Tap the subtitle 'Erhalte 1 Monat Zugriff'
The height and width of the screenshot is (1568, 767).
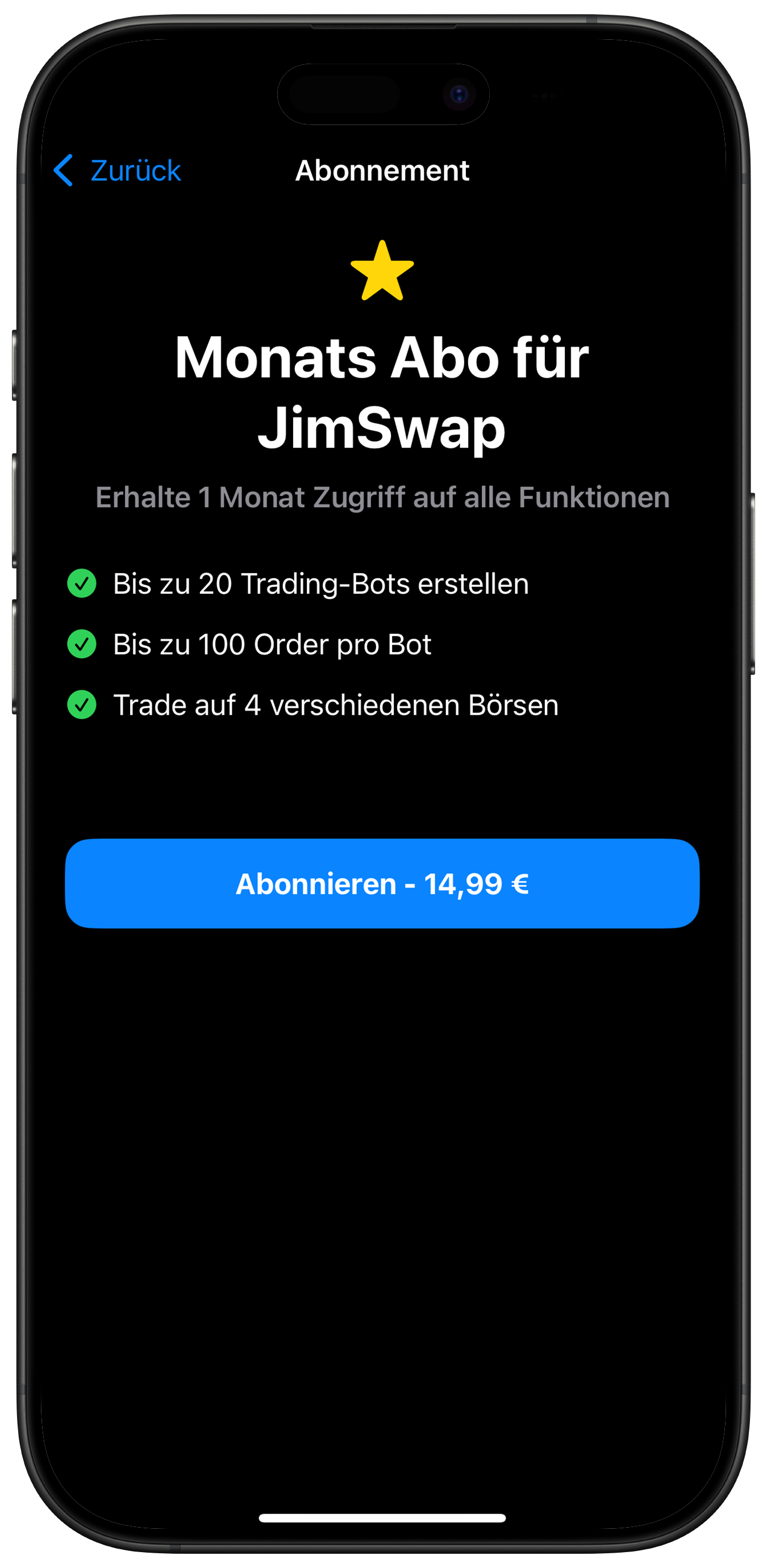coord(383,497)
